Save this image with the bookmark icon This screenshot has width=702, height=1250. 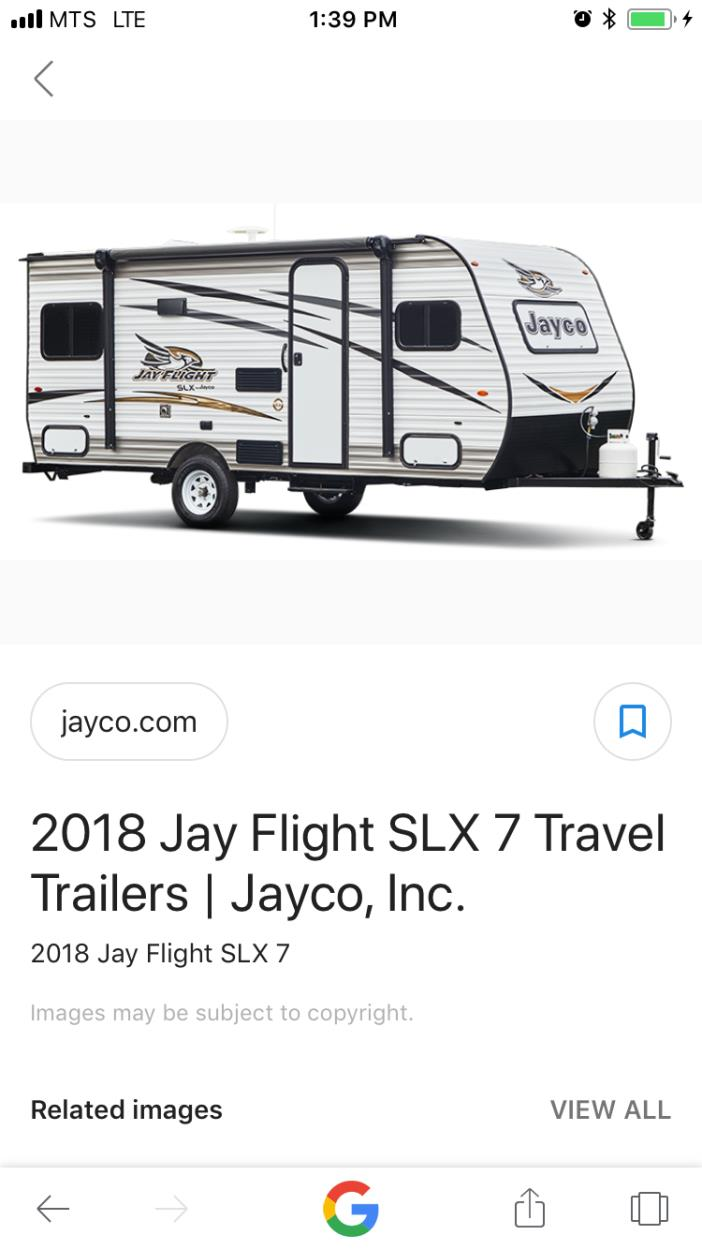coord(632,721)
